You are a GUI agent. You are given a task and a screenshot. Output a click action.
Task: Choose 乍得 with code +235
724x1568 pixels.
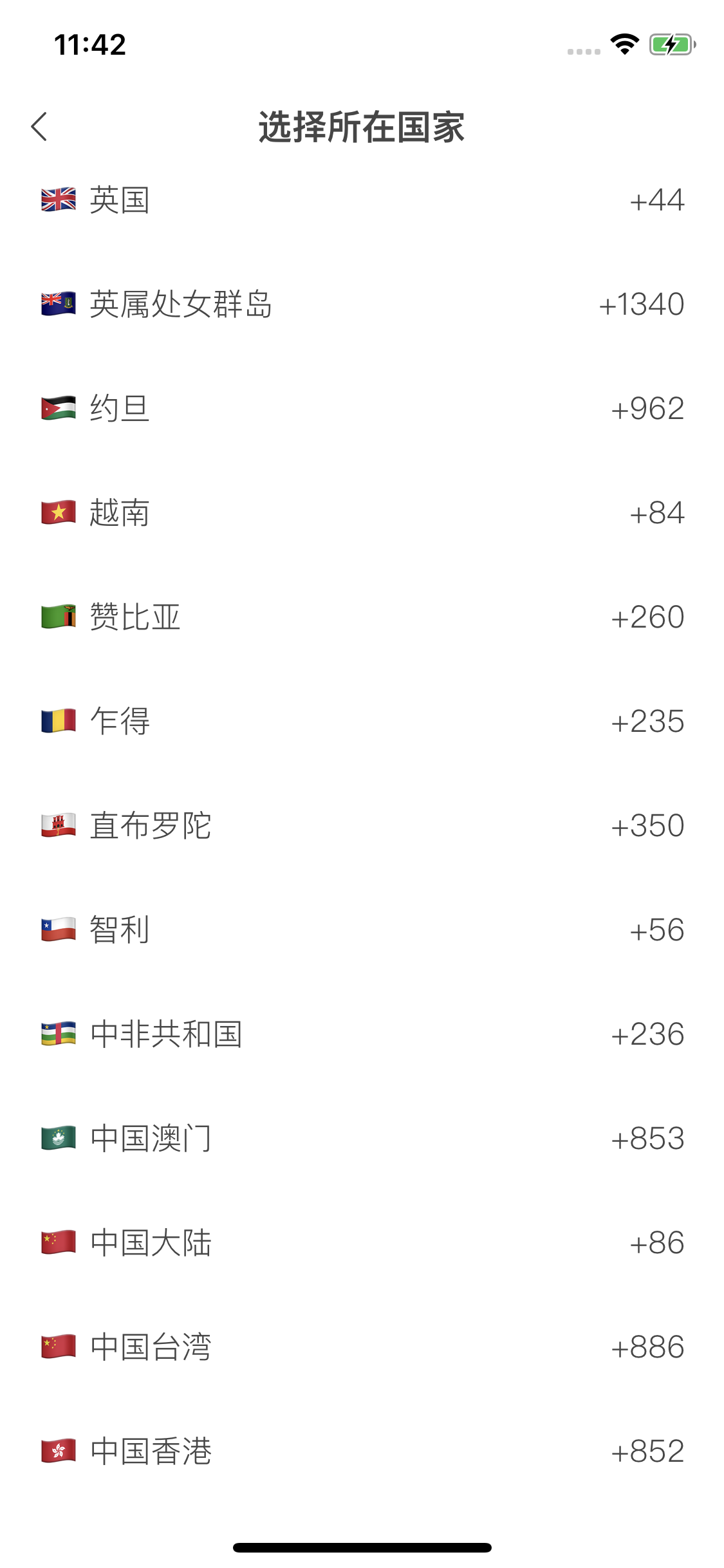[362, 722]
